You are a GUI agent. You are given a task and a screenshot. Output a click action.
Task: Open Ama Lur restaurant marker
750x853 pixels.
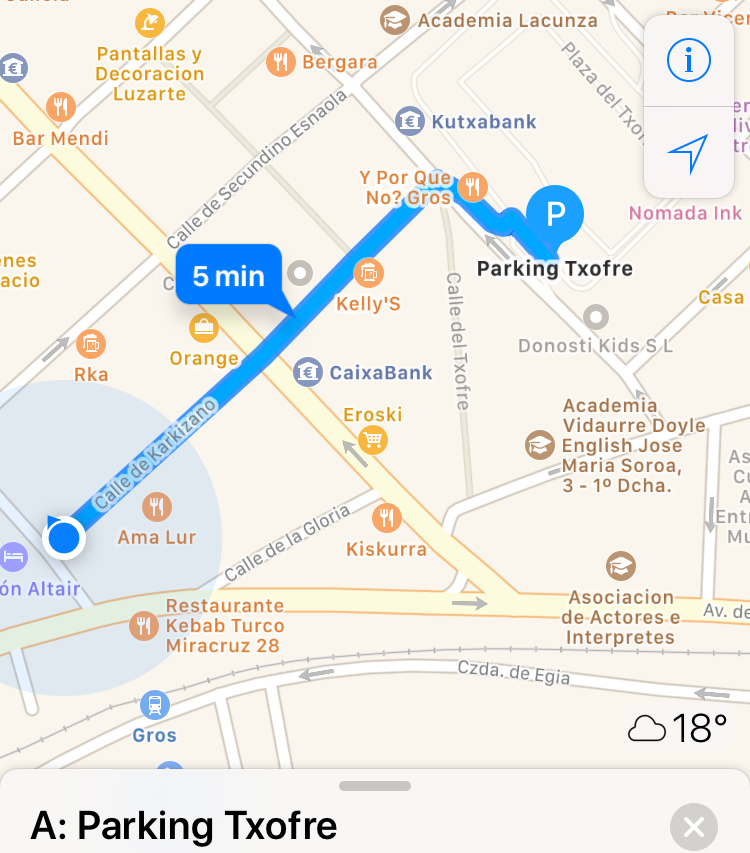click(156, 507)
